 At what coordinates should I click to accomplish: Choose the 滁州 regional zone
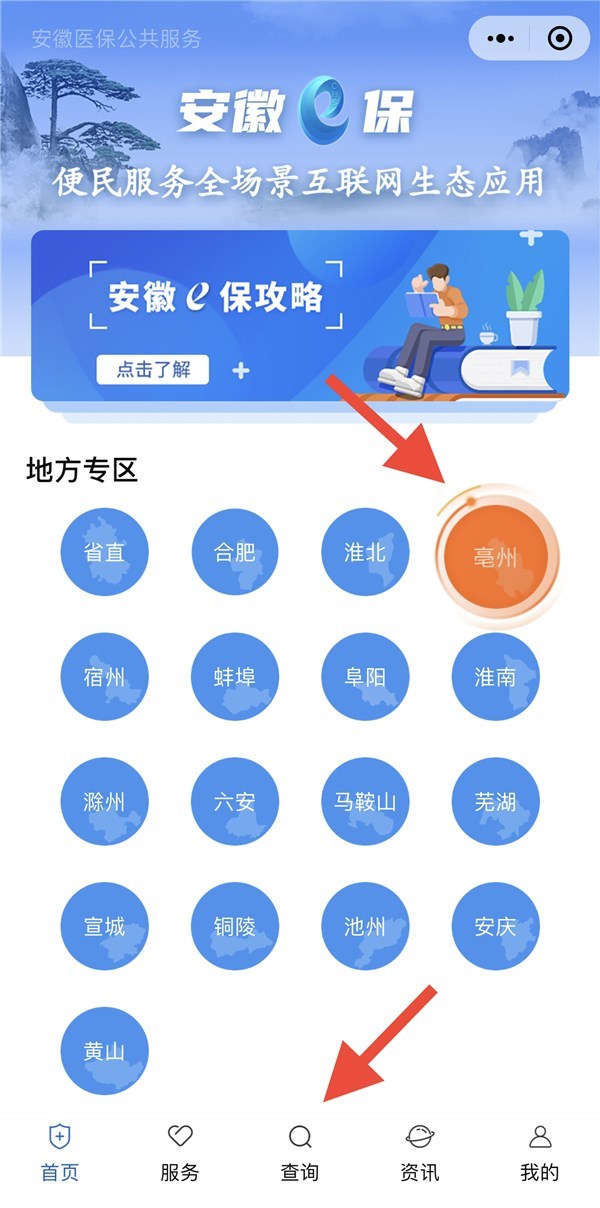click(104, 802)
